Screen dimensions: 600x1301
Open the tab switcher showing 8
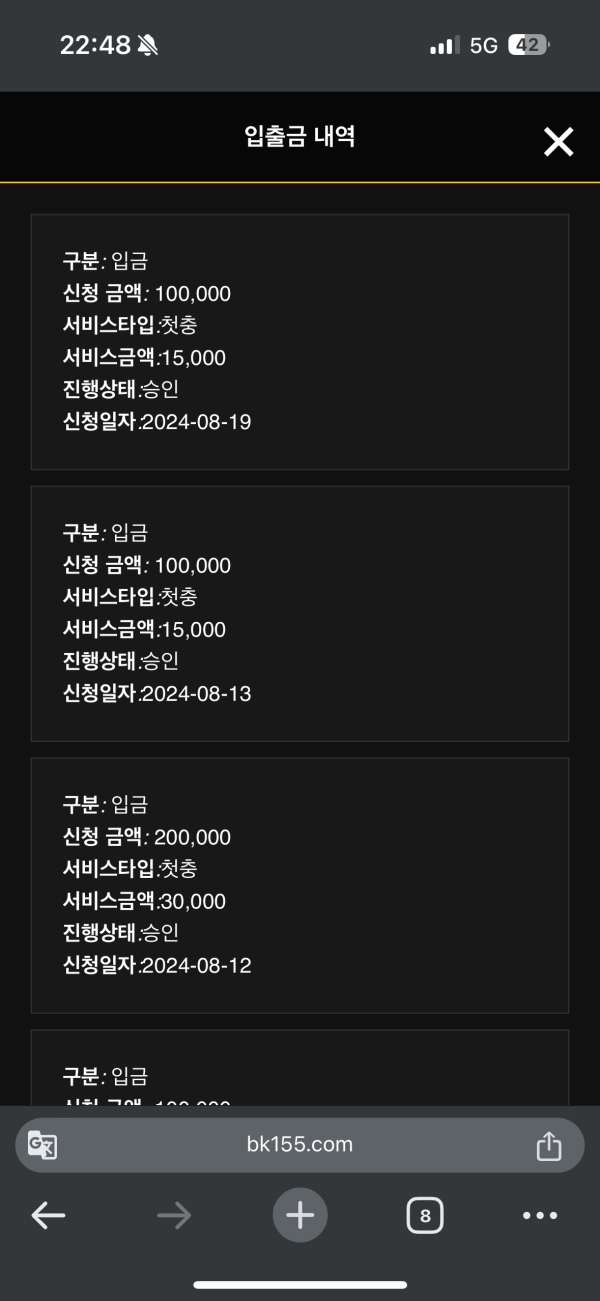425,1215
